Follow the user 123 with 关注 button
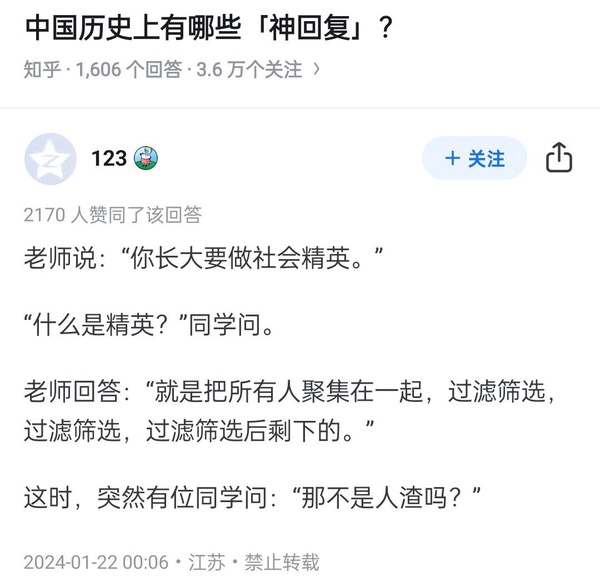The image size is (600, 581). pyautogui.click(x=474, y=158)
